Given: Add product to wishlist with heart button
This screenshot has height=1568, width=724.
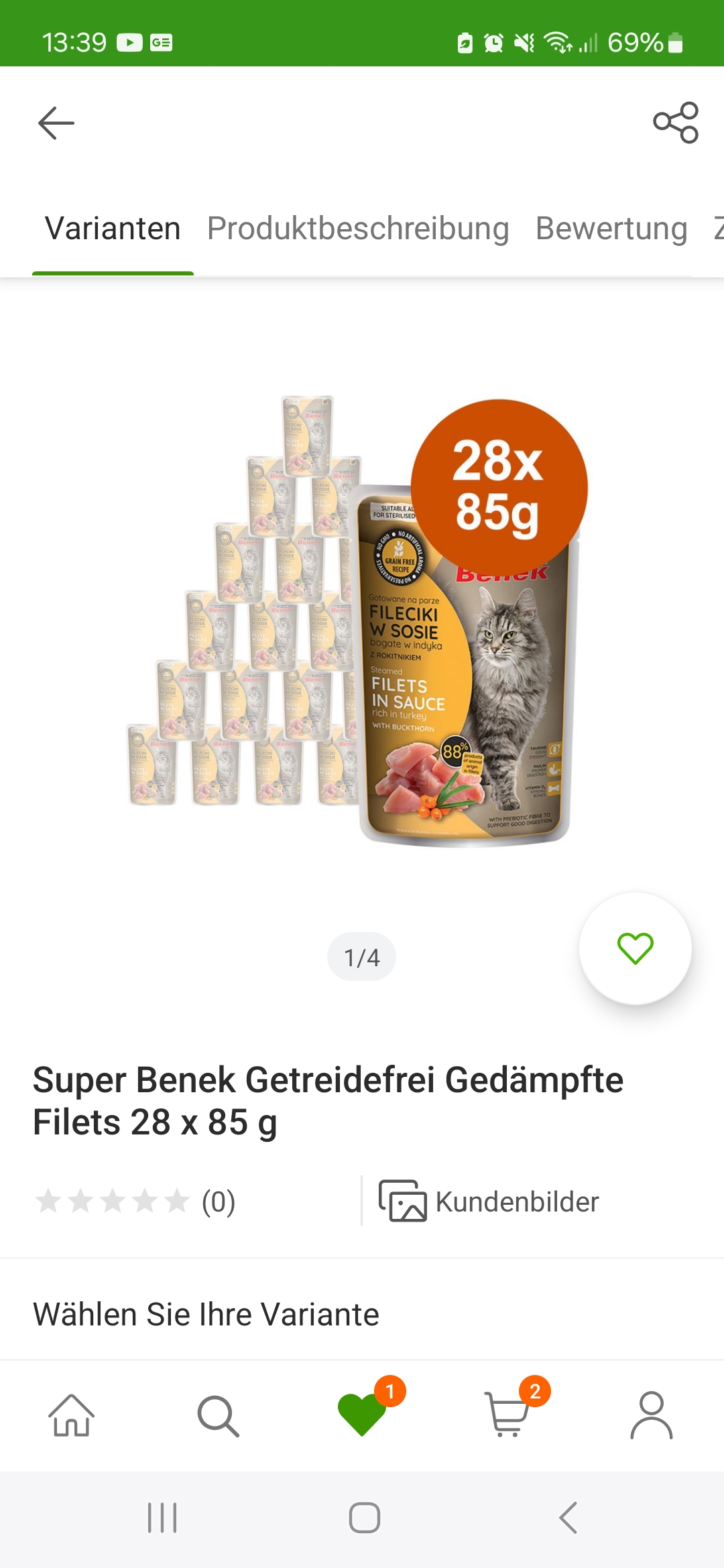Looking at the screenshot, I should (x=635, y=948).
